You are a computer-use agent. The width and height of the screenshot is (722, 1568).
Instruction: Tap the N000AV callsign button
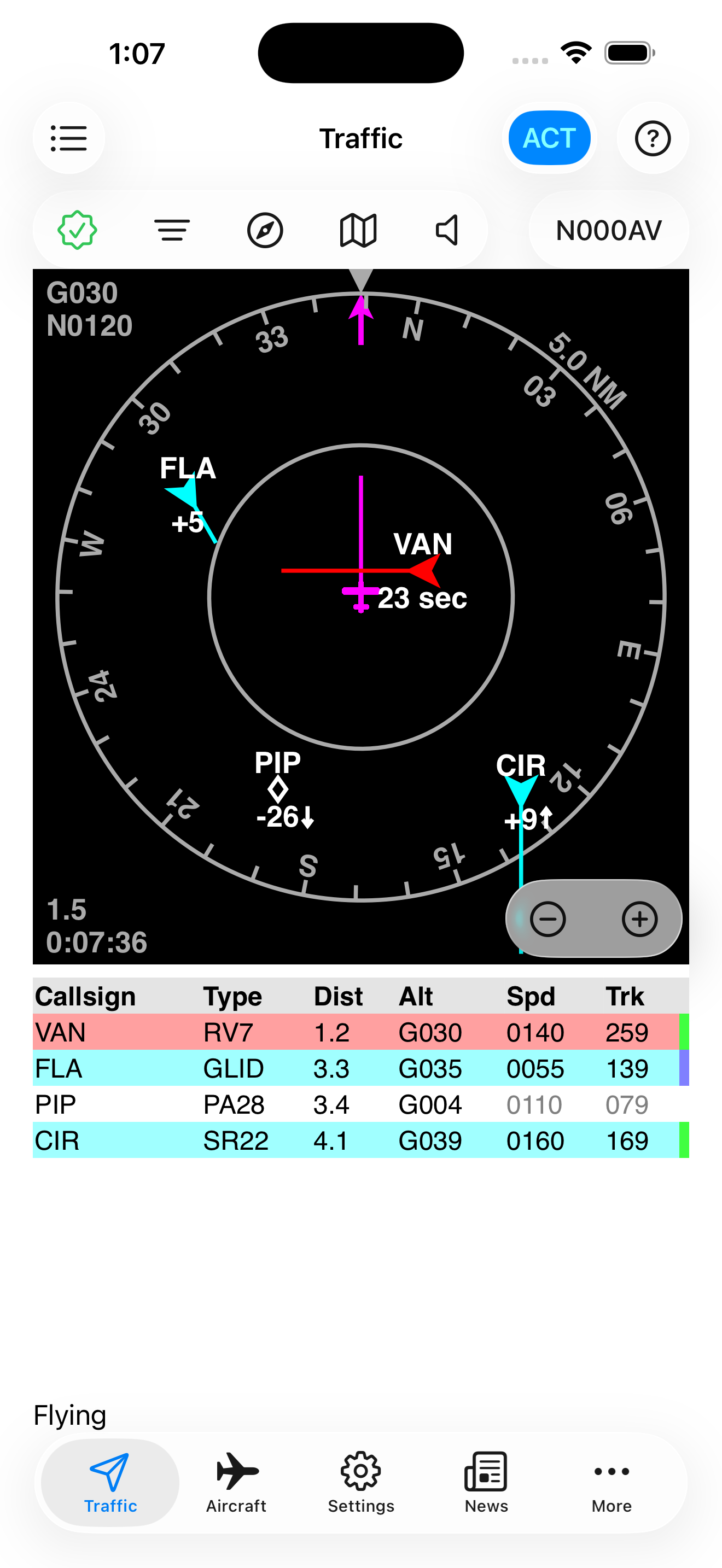(x=608, y=230)
